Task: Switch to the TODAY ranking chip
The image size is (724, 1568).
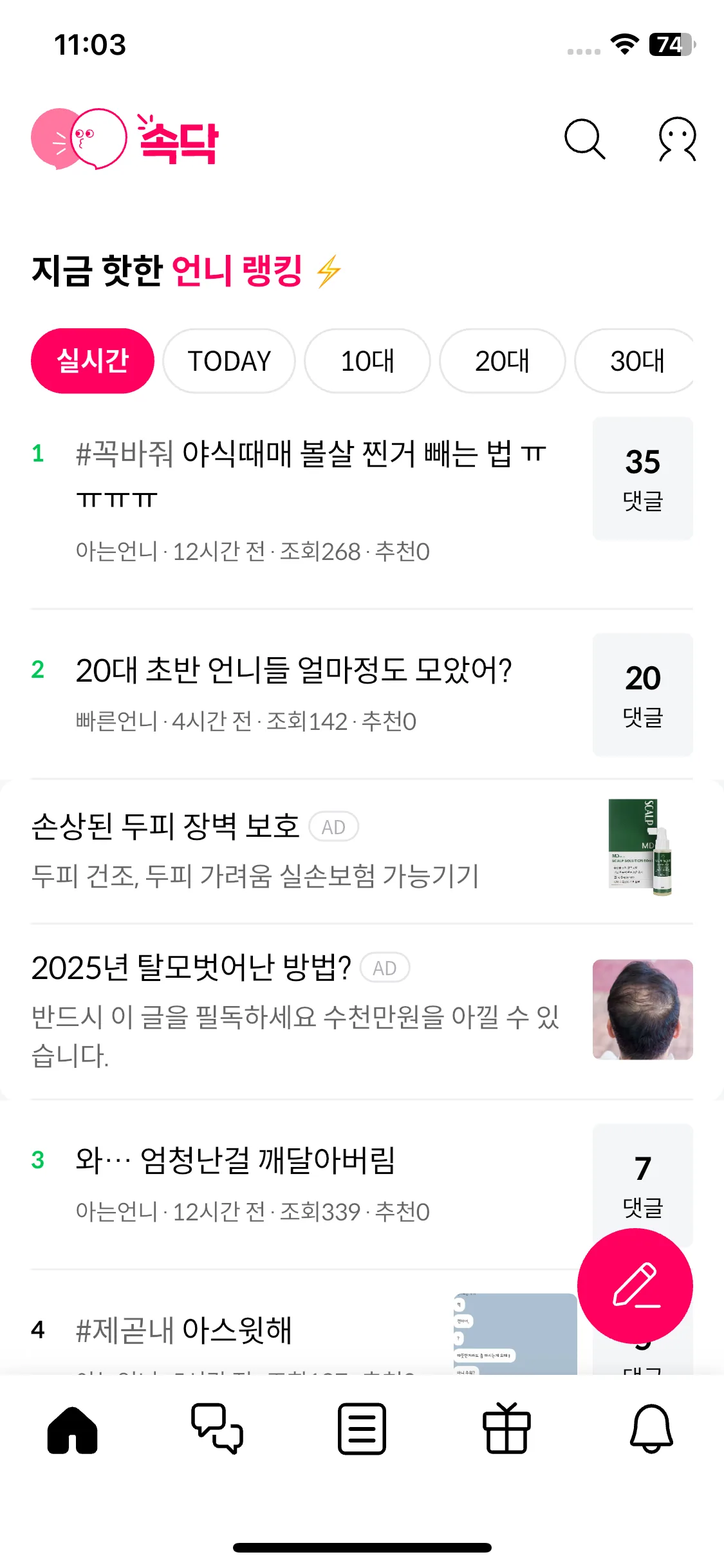Action: pos(229,361)
